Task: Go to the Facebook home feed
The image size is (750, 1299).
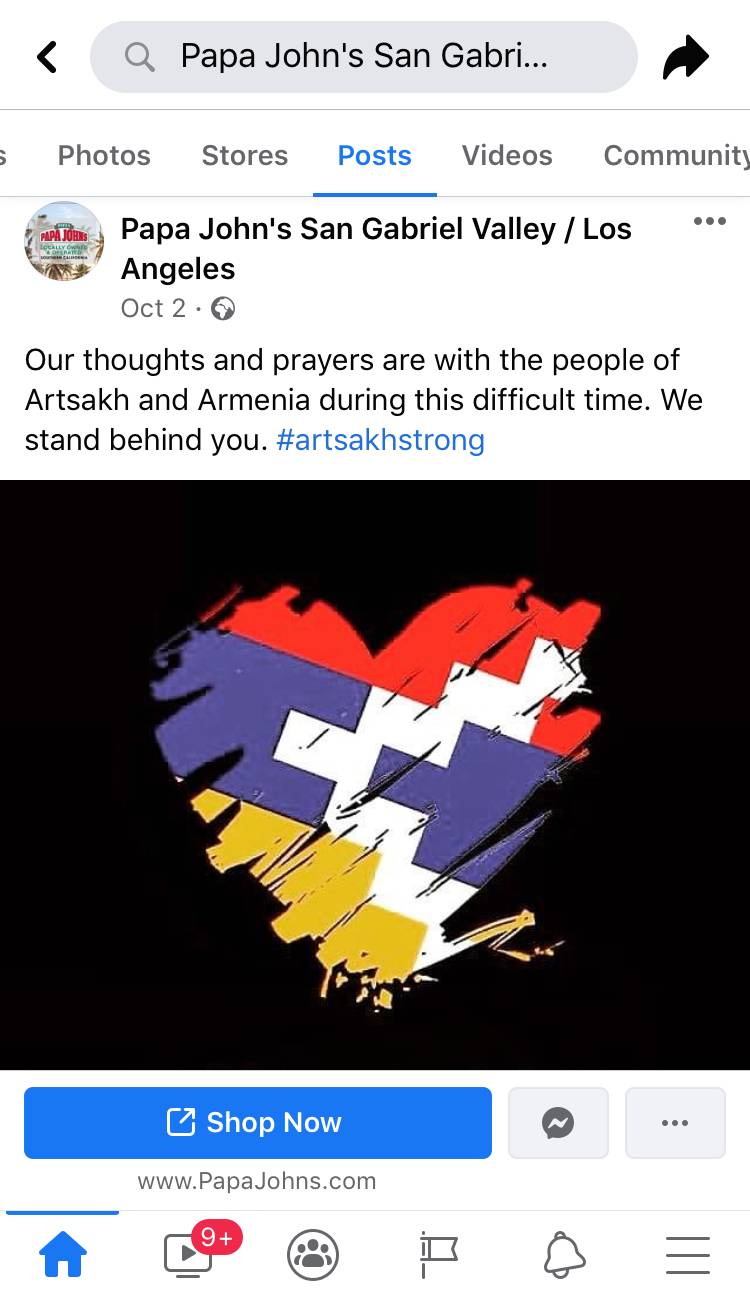Action: click(x=62, y=1254)
